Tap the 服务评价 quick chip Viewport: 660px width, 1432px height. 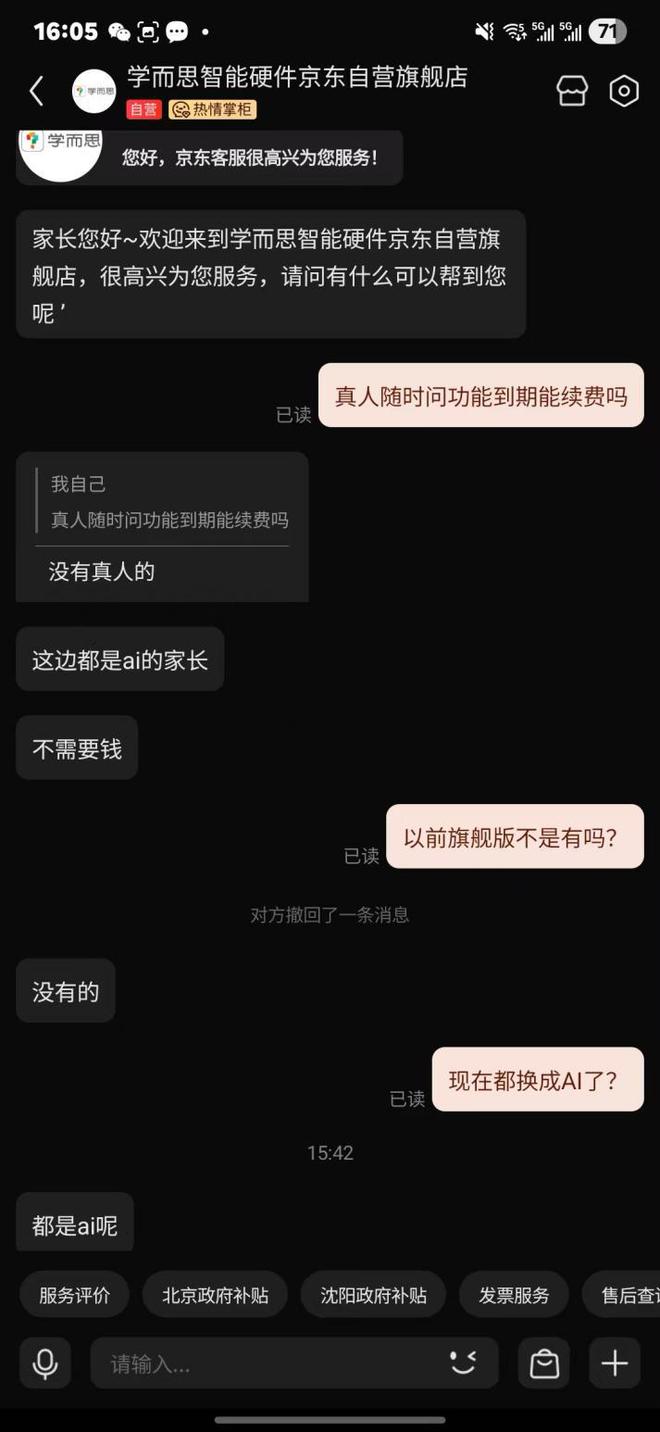(x=75, y=1295)
